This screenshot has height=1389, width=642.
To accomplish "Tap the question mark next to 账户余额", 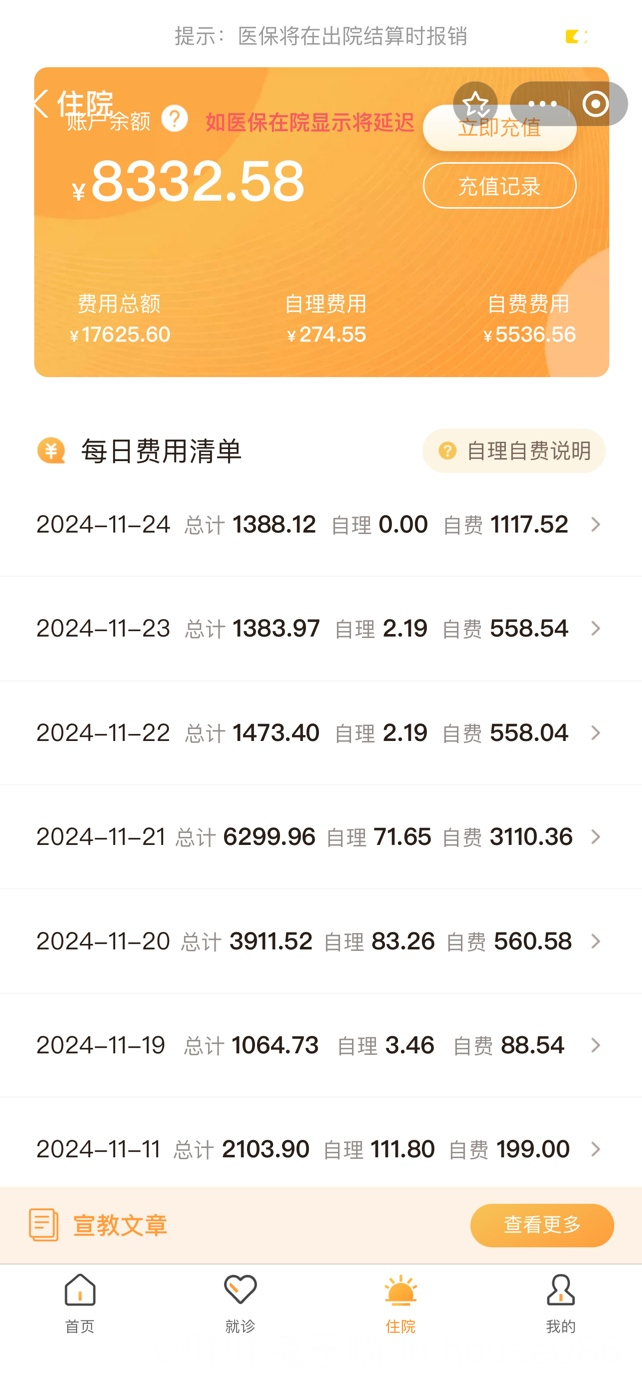I will [174, 119].
